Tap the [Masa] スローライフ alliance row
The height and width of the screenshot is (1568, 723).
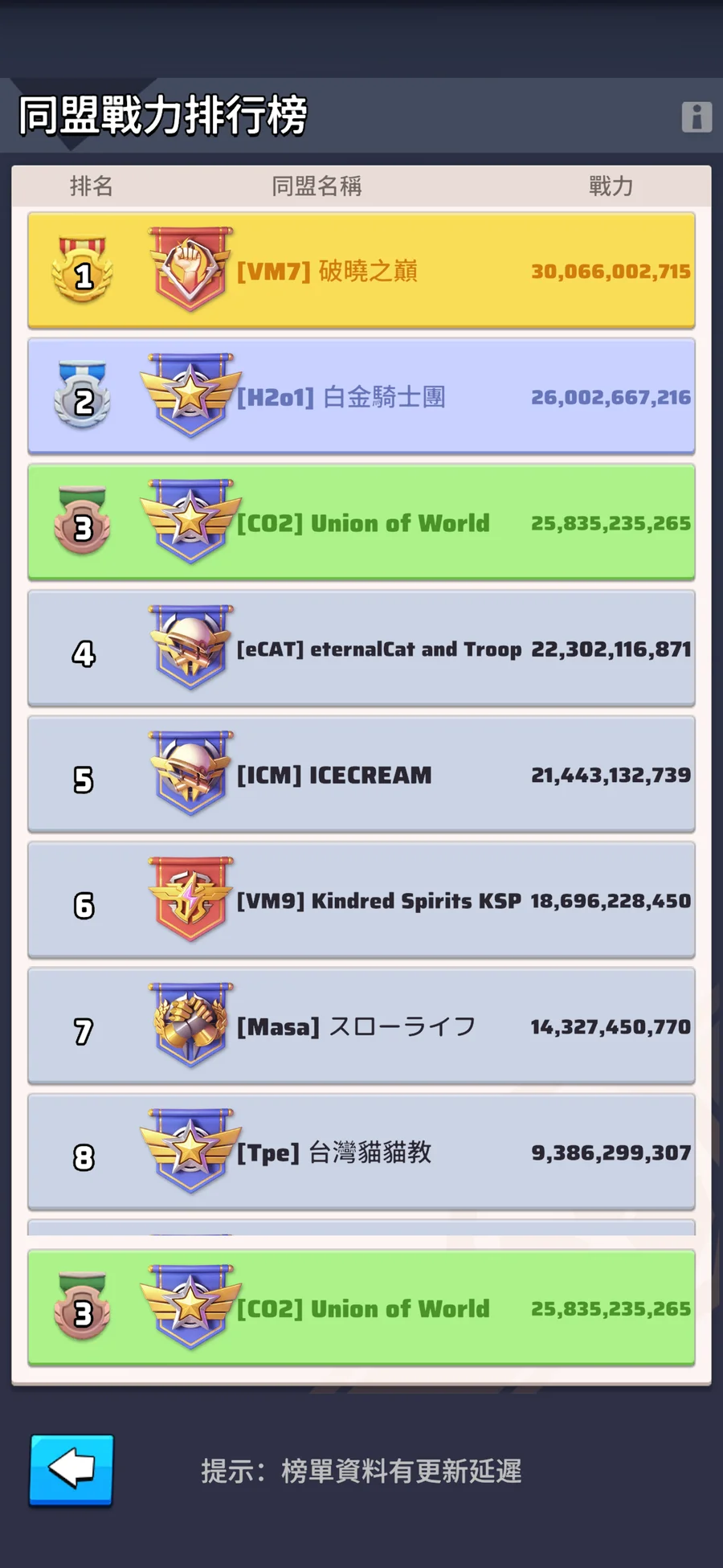click(x=361, y=1026)
